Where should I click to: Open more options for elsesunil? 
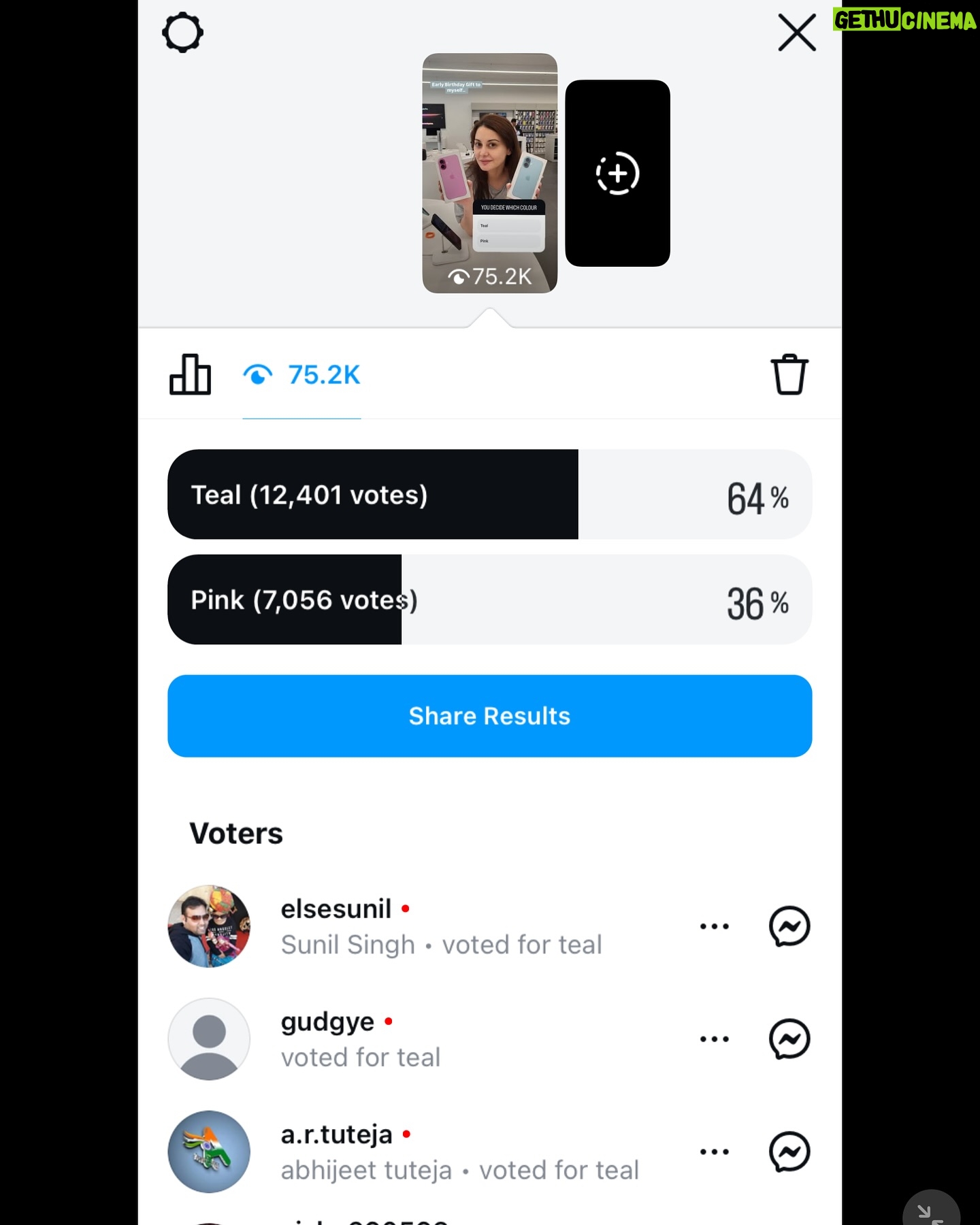(714, 926)
